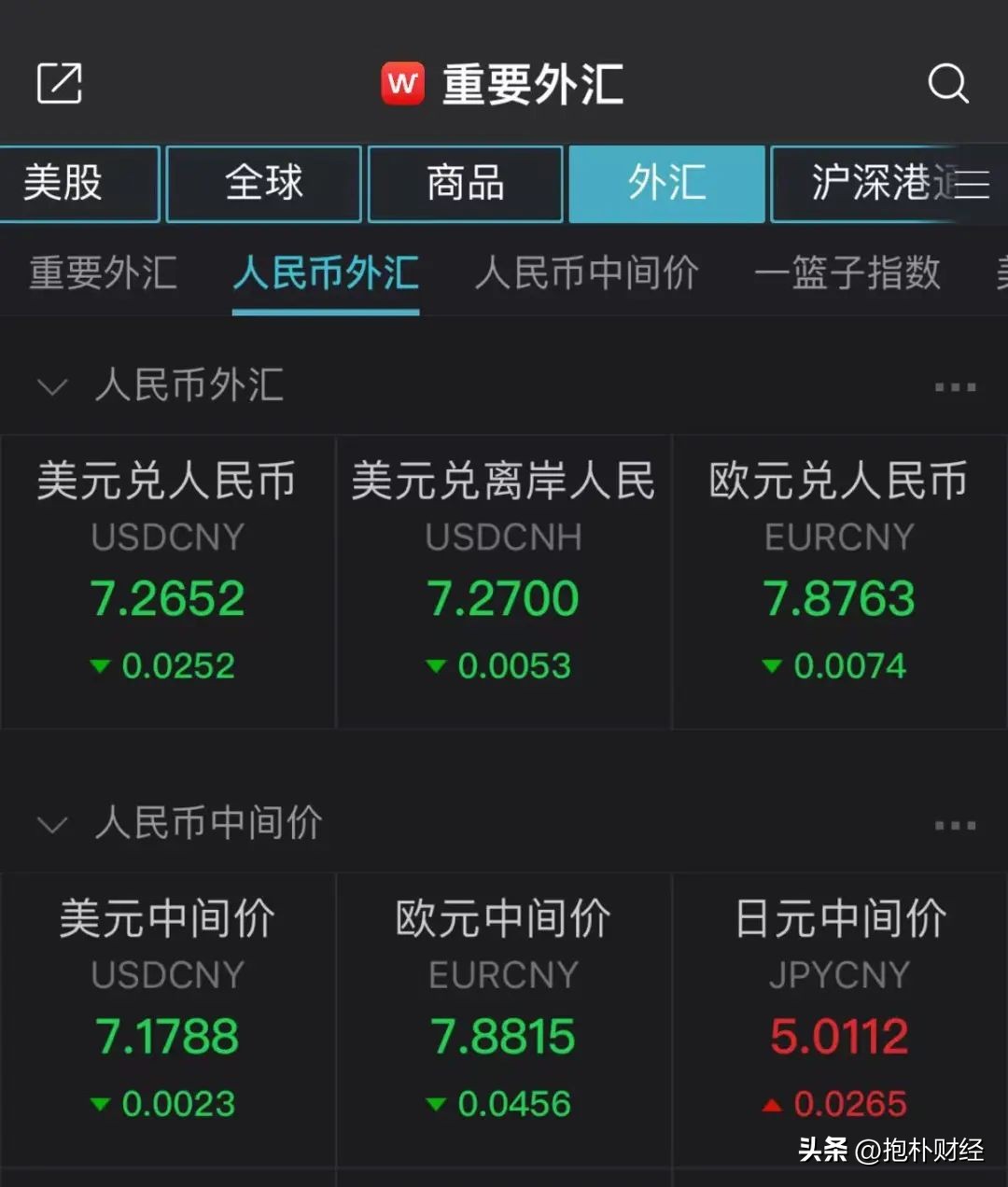Select the 商品 category

465,183
